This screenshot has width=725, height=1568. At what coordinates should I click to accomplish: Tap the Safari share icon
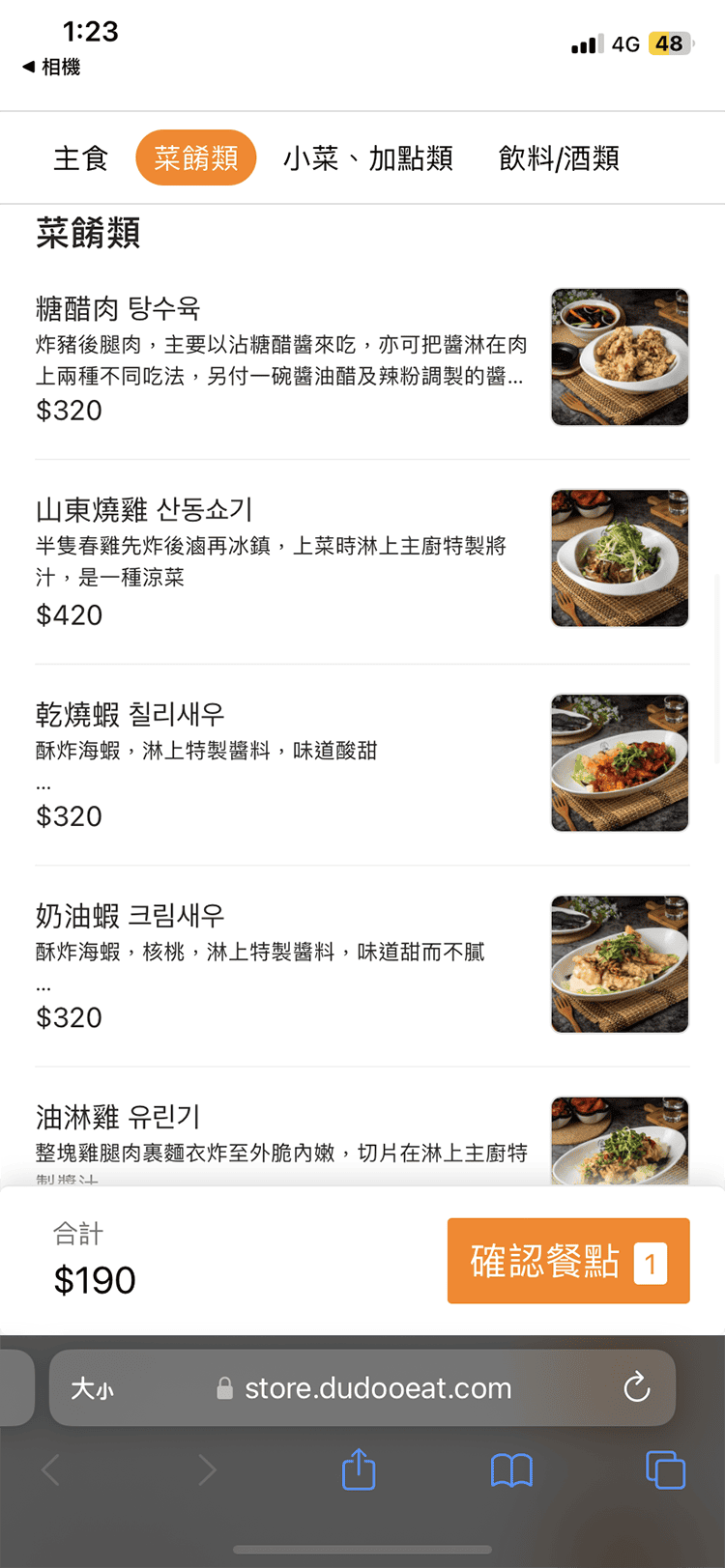click(x=358, y=1469)
